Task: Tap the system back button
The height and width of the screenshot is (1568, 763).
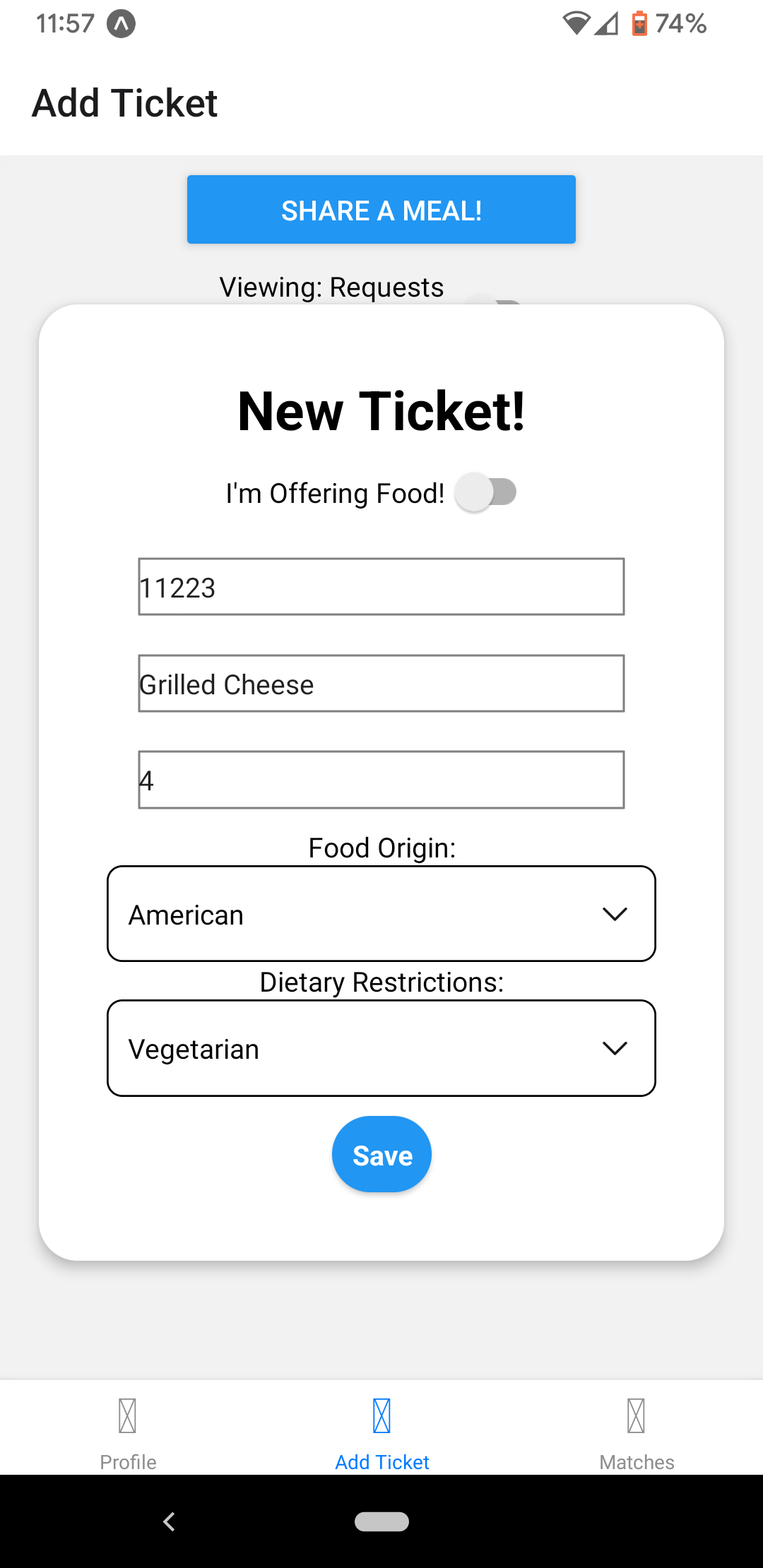Action: pos(169,1521)
